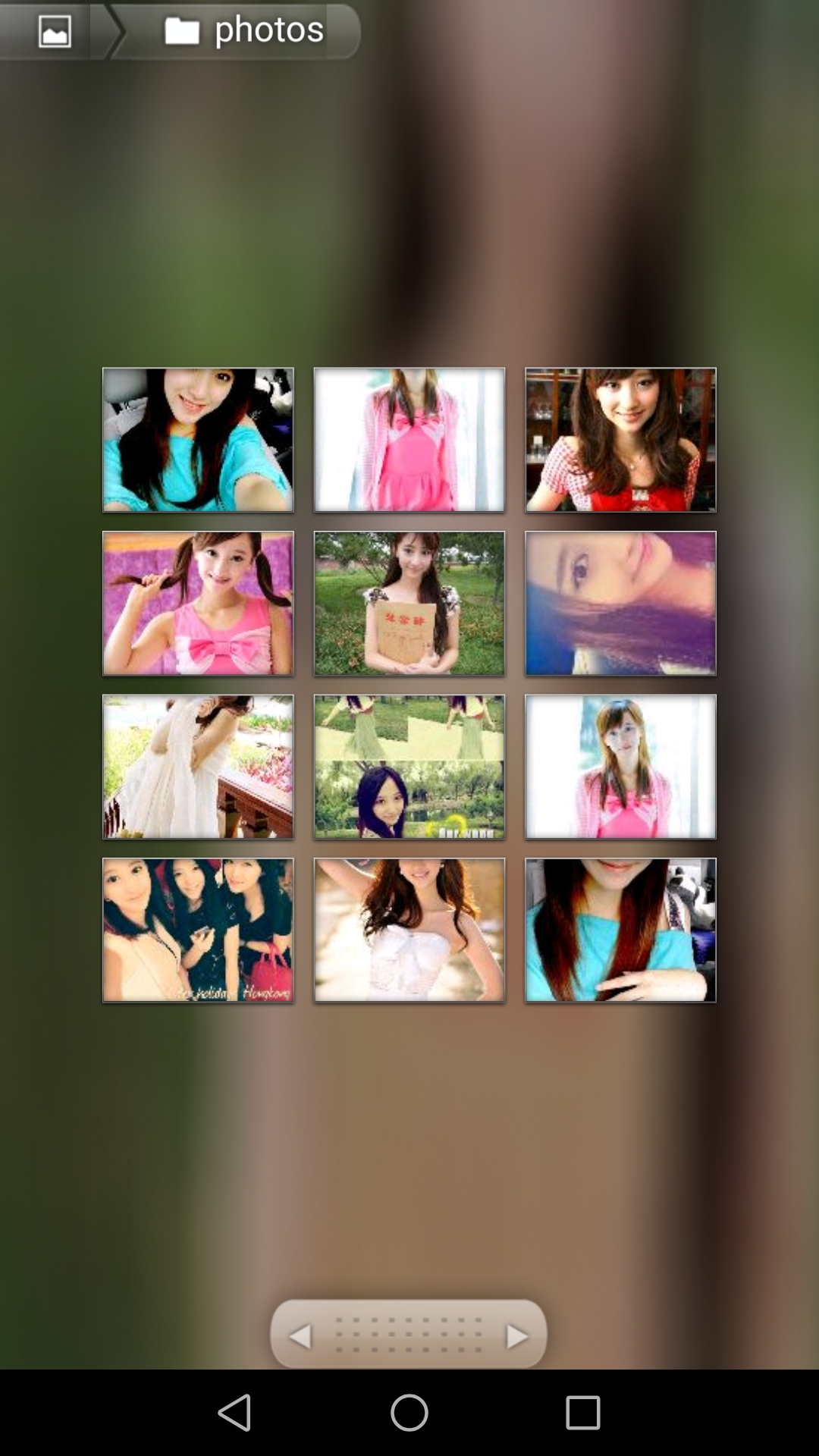View the park collage with green skirts
This screenshot has width=819, height=1456.
click(409, 767)
